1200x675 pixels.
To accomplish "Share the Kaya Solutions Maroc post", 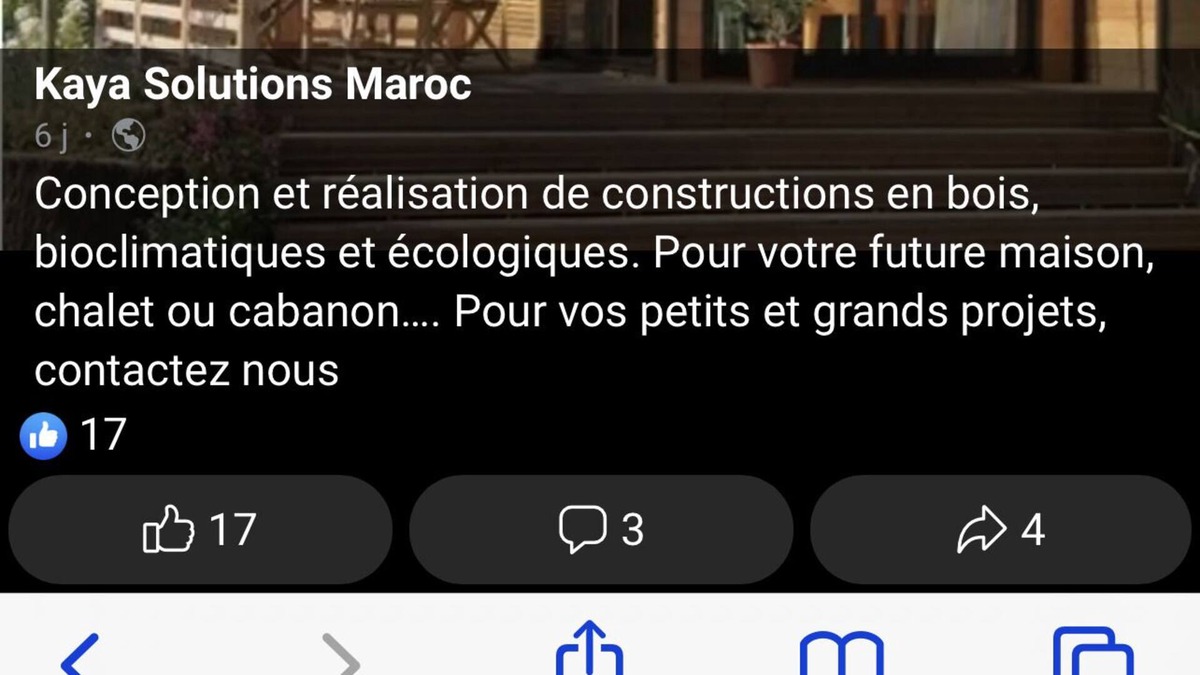I will pyautogui.click(x=1000, y=529).
